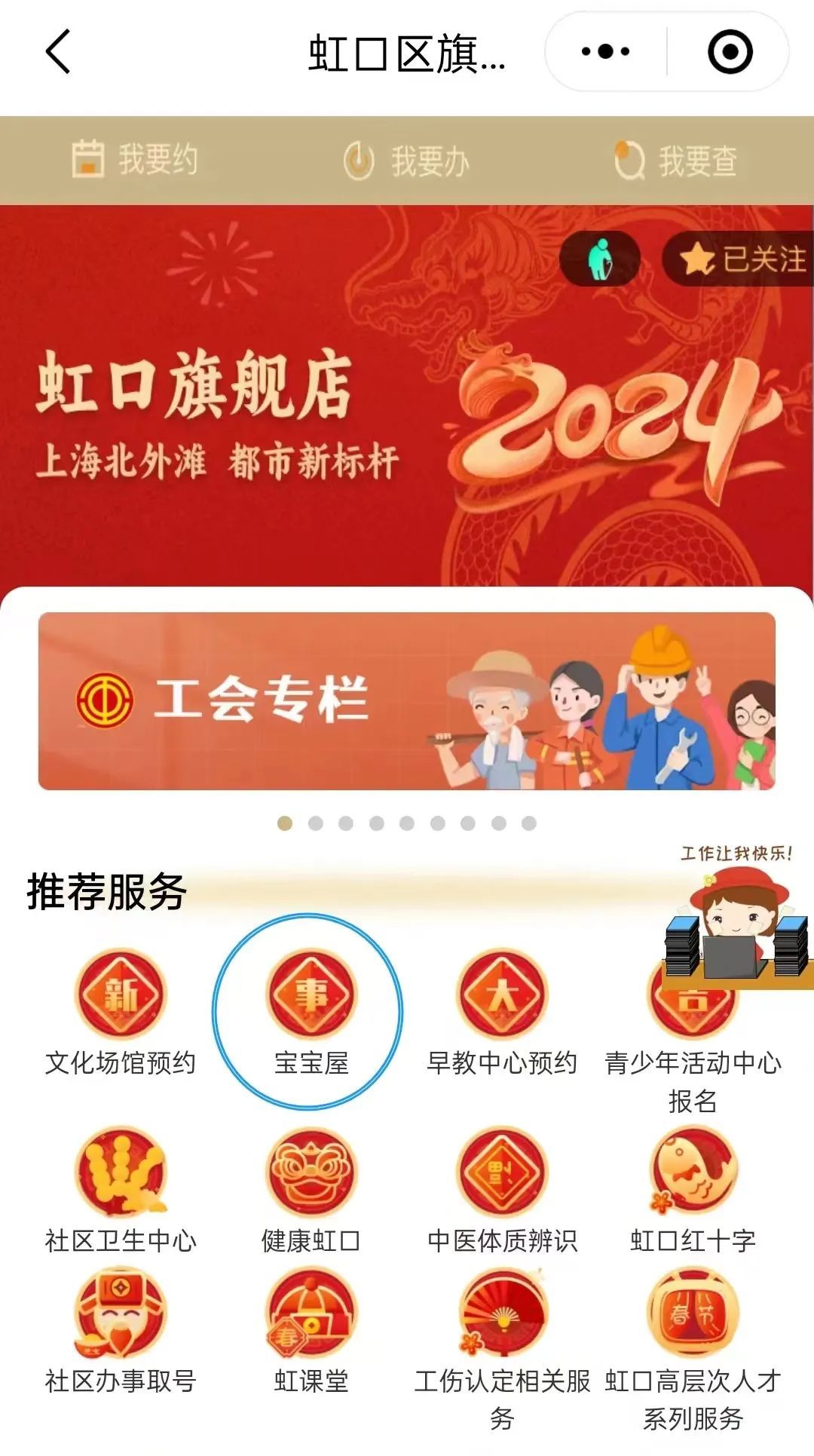Tap the 已关注 follow button

click(x=742, y=259)
